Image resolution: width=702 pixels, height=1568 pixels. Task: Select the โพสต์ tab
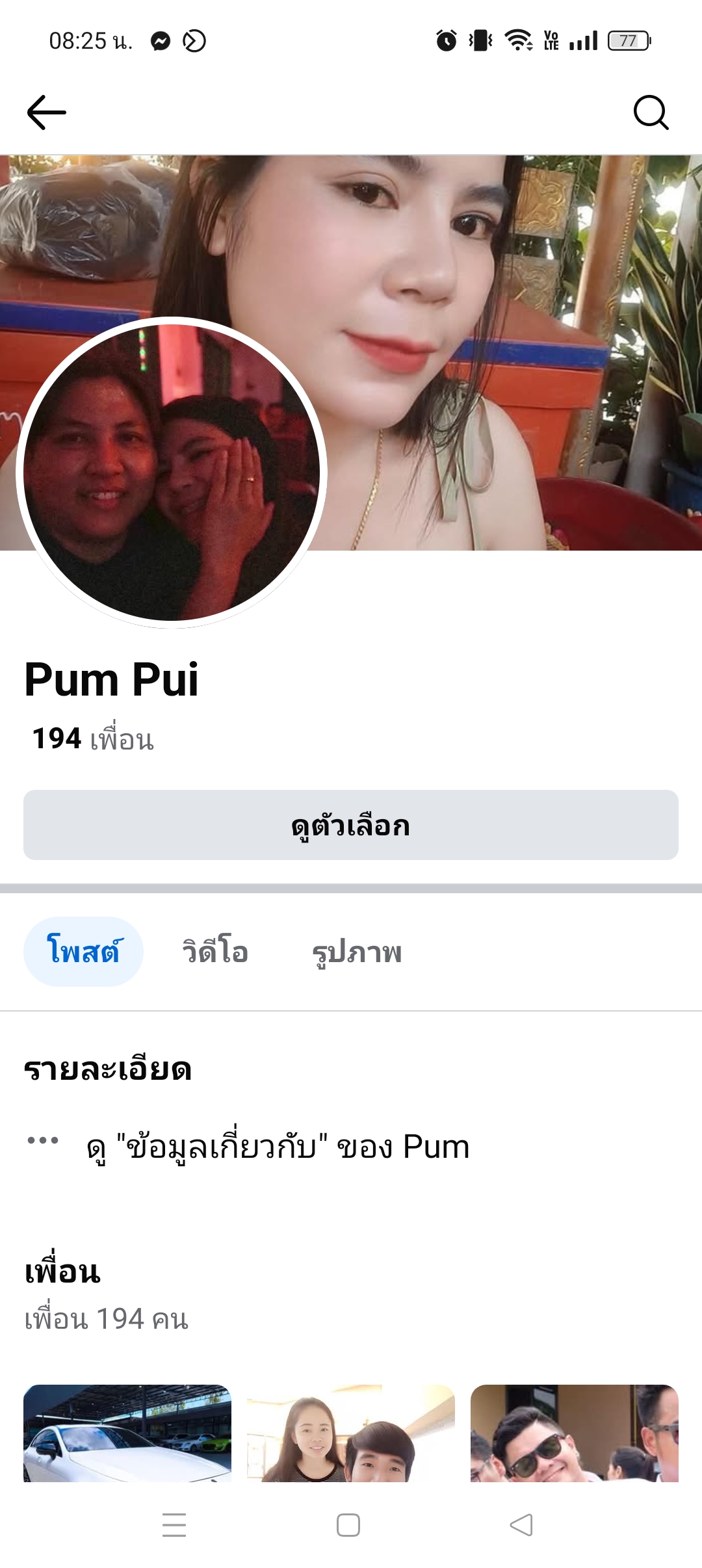[x=83, y=952]
